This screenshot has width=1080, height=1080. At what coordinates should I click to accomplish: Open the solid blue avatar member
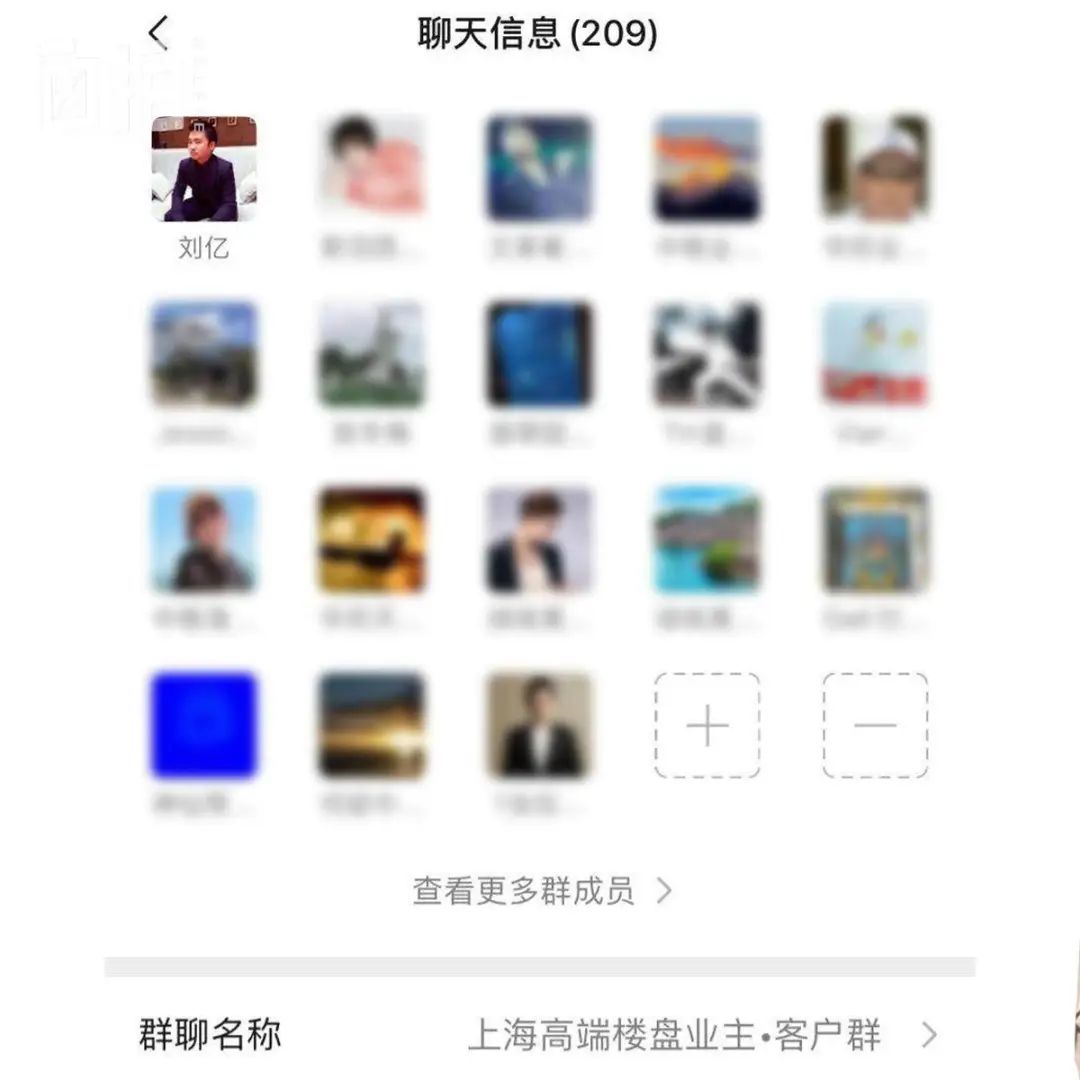pyautogui.click(x=204, y=725)
